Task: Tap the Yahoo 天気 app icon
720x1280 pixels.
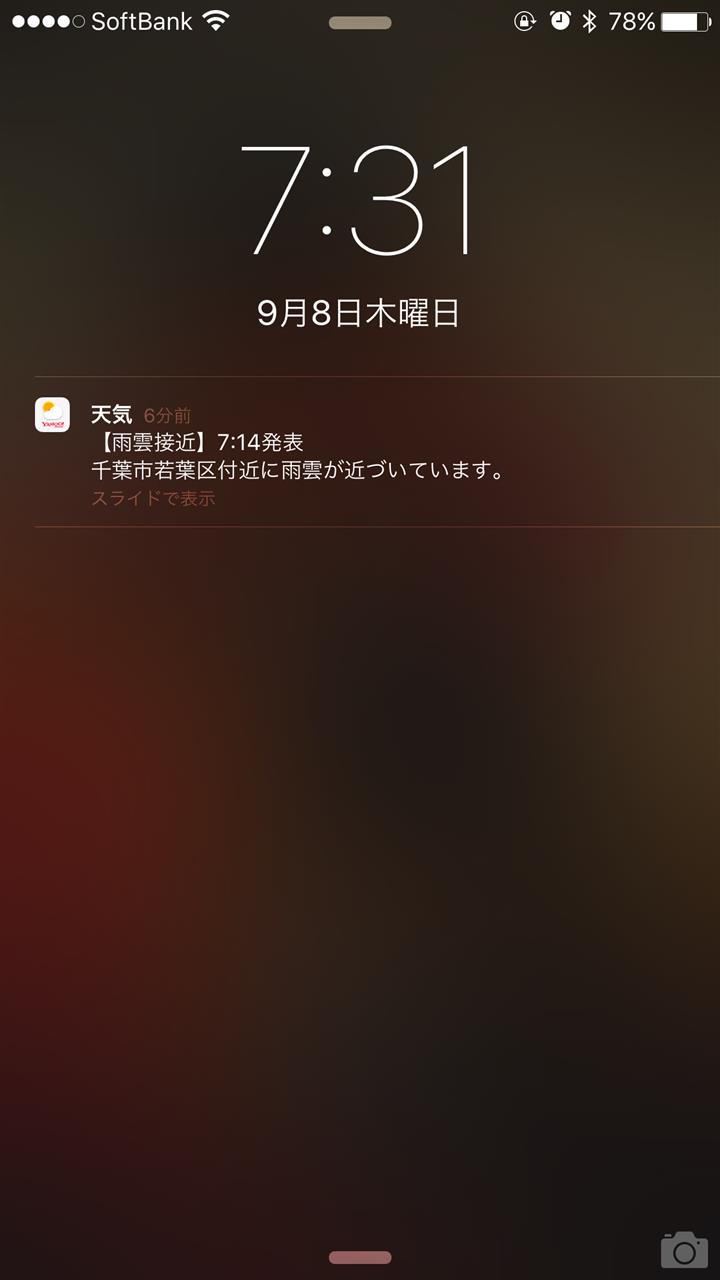Action: pos(52,414)
